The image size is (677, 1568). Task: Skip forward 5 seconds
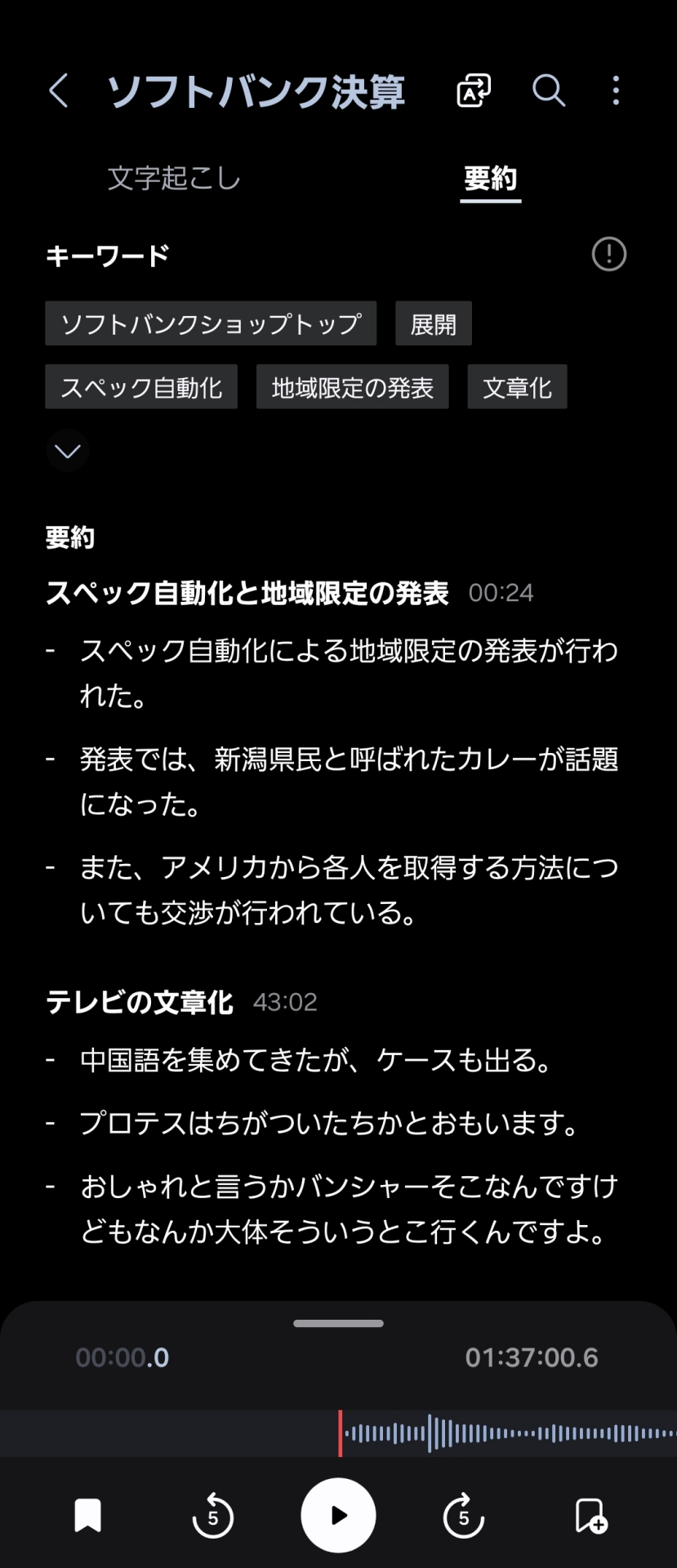(464, 1516)
